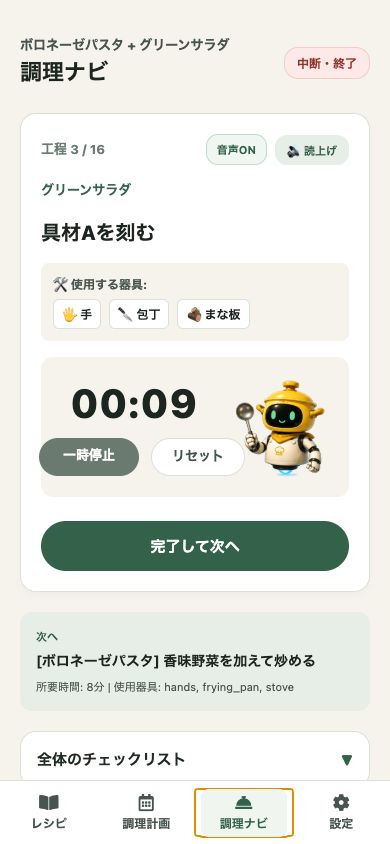The height and width of the screenshot is (844, 390).
Task: Toggle the 音声ON voice setting
Action: [x=236, y=150]
